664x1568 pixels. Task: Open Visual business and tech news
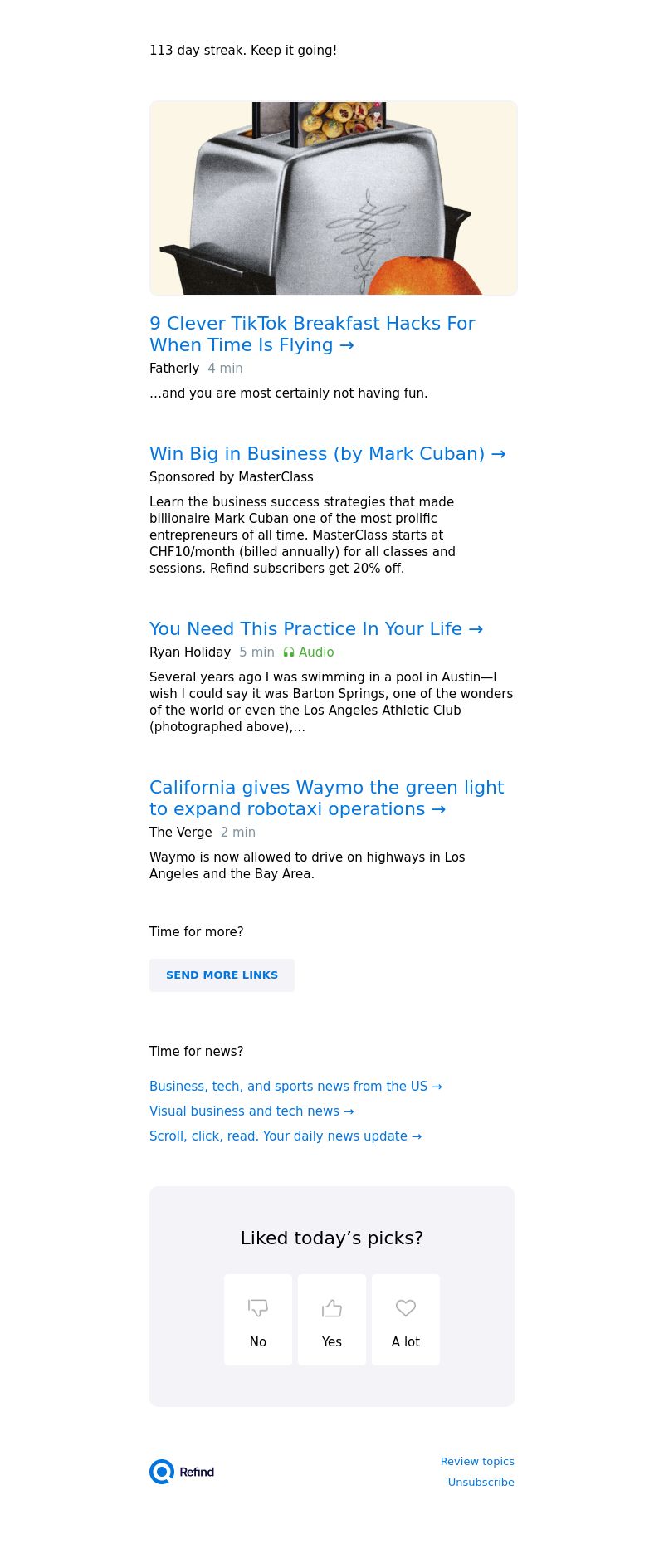click(x=251, y=1111)
